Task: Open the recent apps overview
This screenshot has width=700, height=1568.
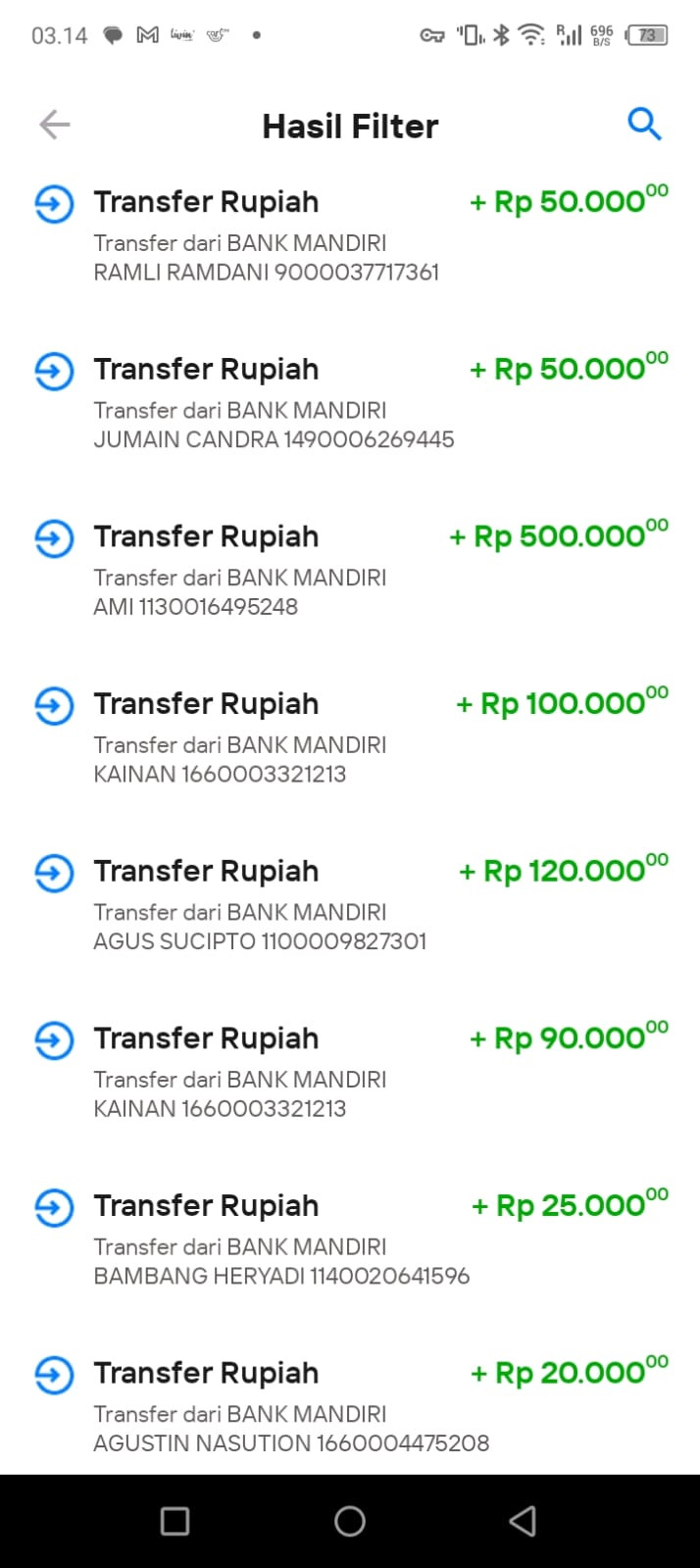Action: tap(175, 1521)
